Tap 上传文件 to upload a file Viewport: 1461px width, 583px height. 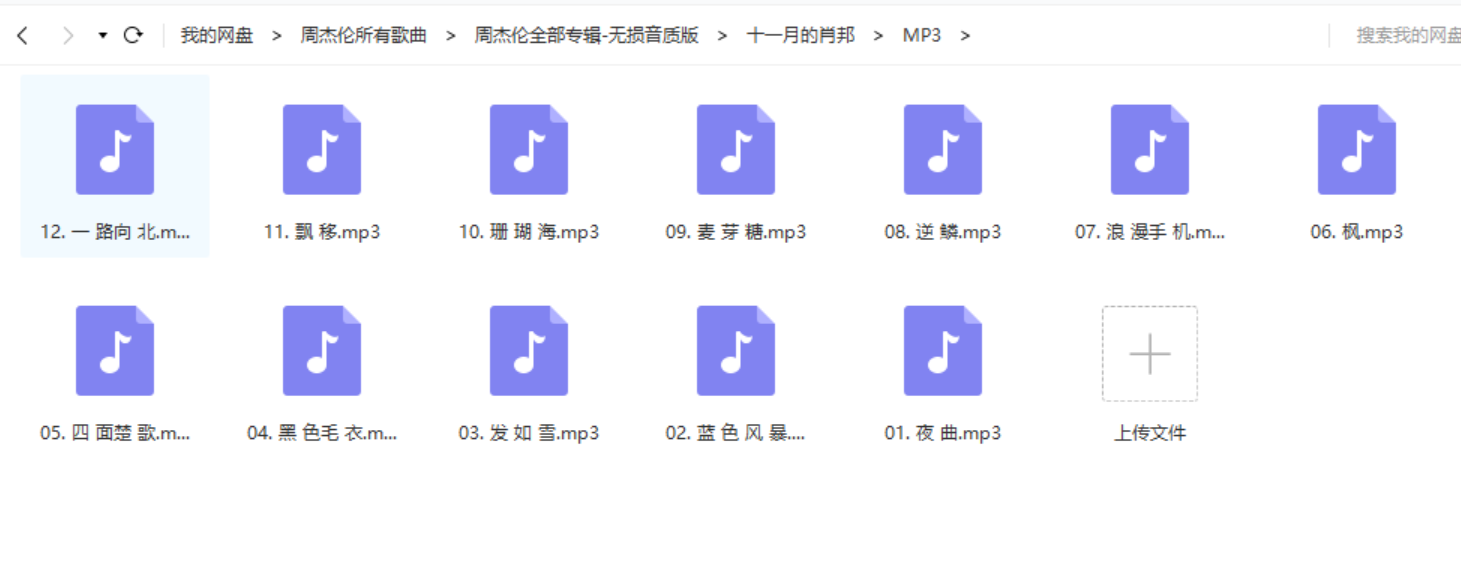(1150, 354)
